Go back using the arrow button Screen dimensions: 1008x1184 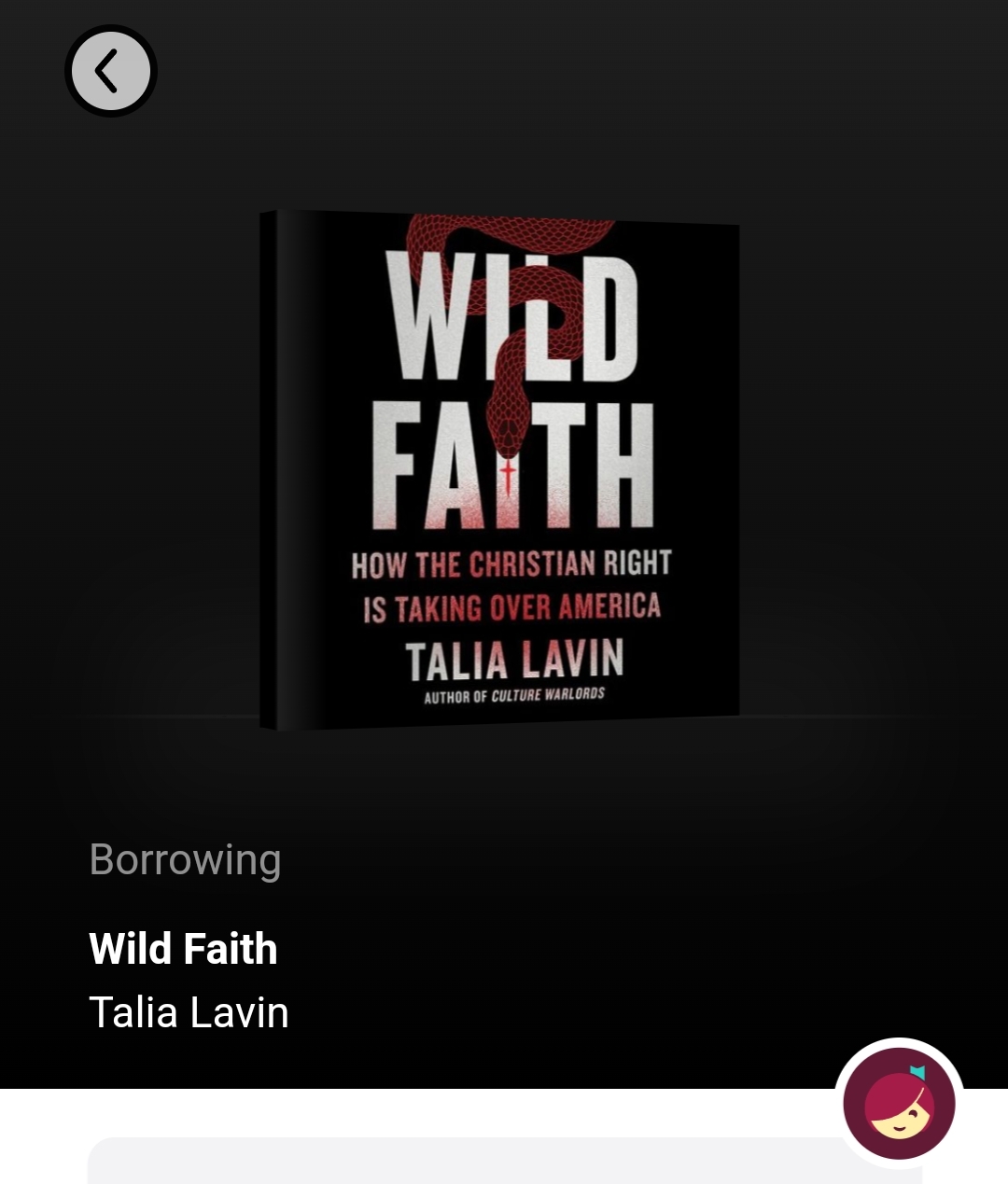point(110,71)
